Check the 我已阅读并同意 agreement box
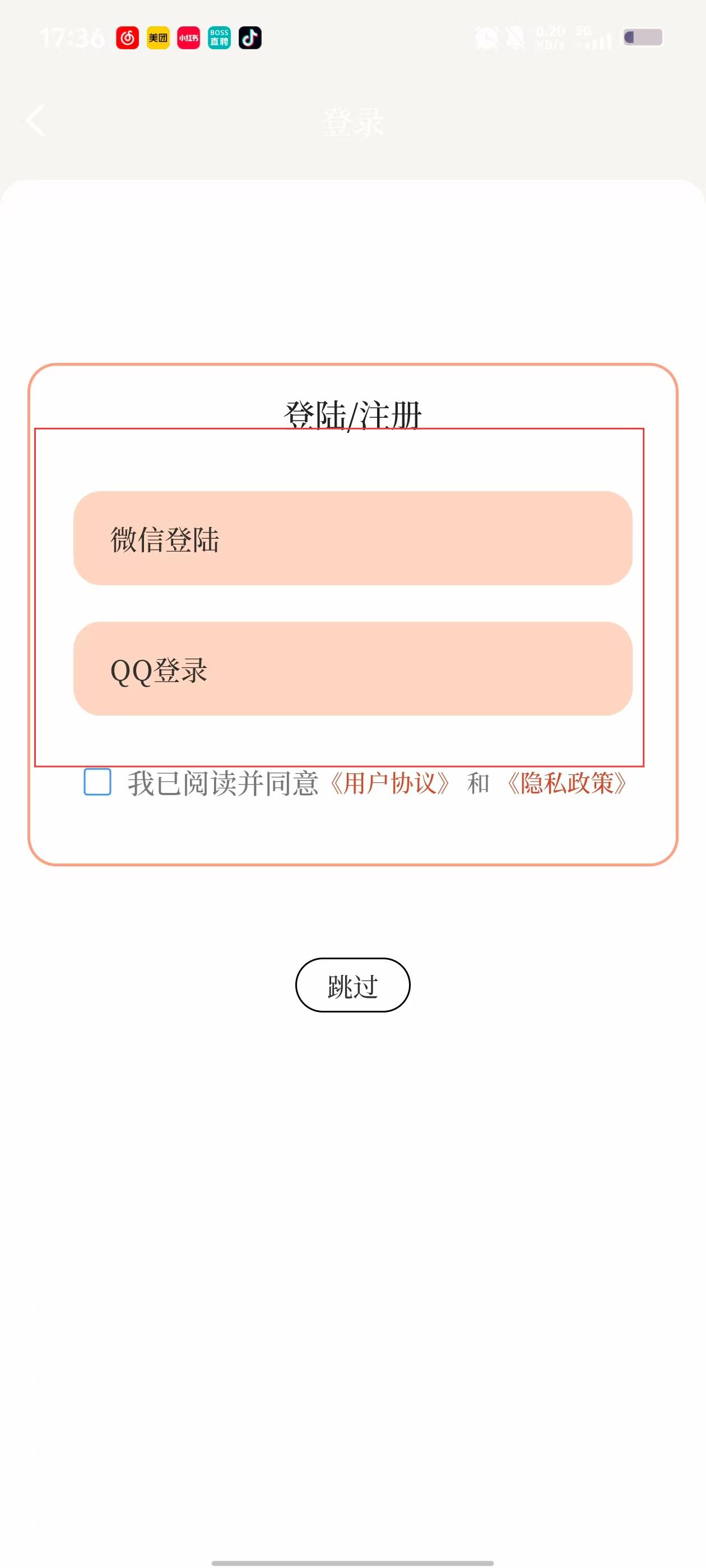The height and width of the screenshot is (1568, 706). click(x=97, y=782)
